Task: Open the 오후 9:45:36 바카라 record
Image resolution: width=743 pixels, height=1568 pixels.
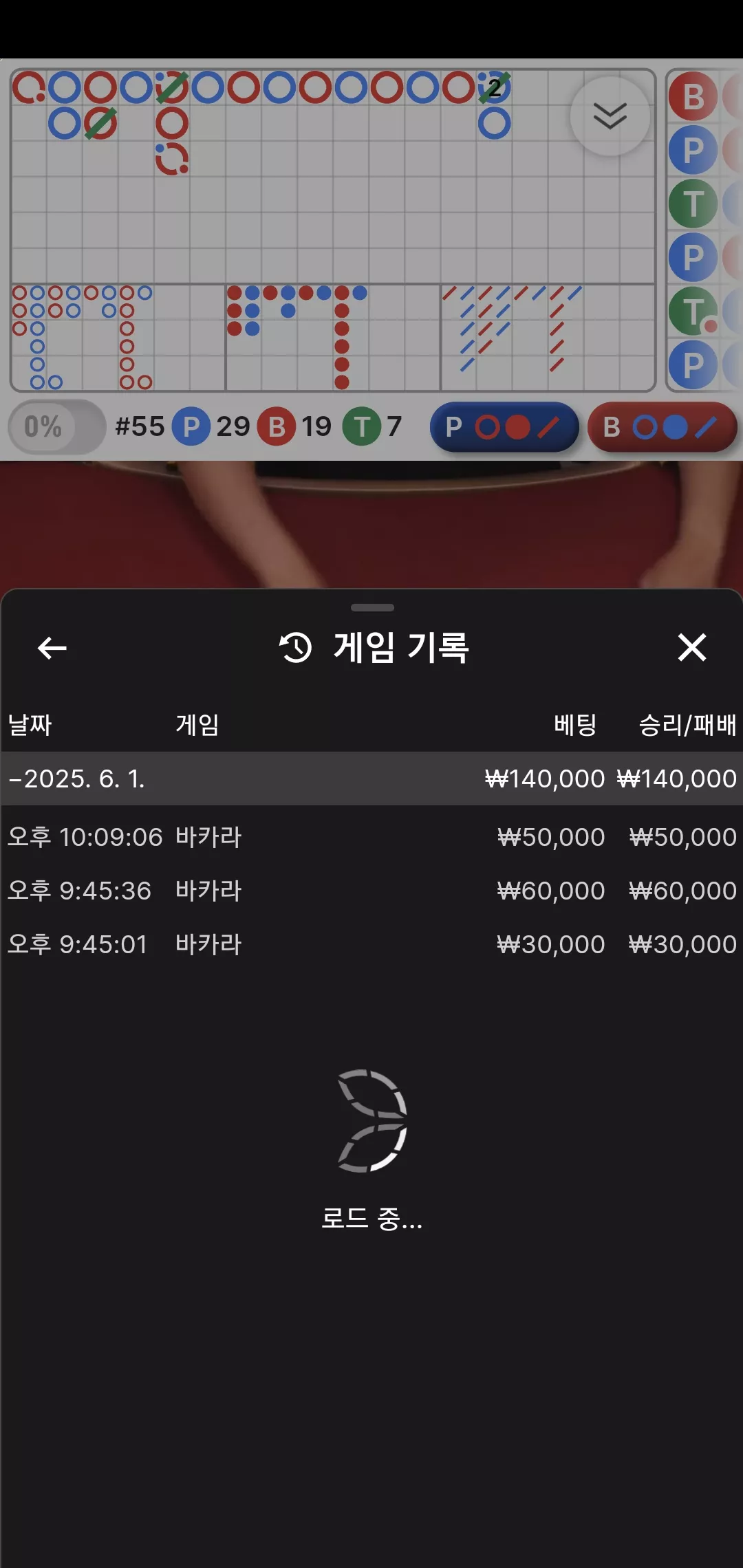Action: 371,891
